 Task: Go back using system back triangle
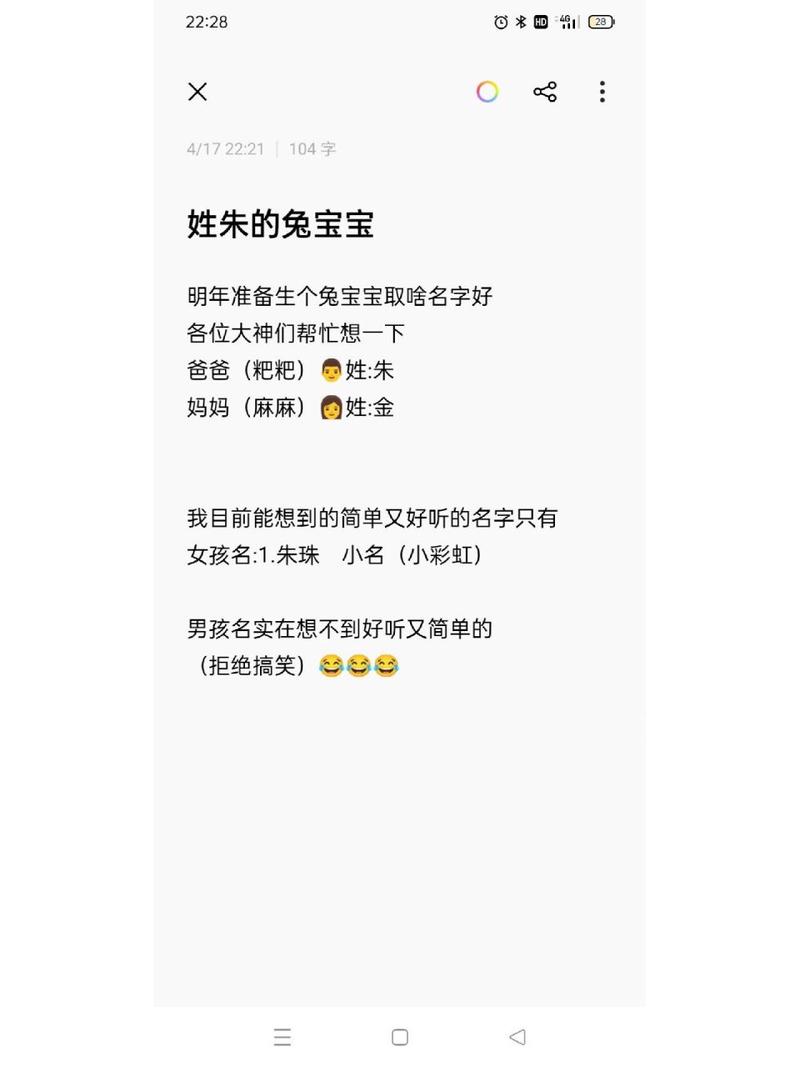(x=517, y=1037)
